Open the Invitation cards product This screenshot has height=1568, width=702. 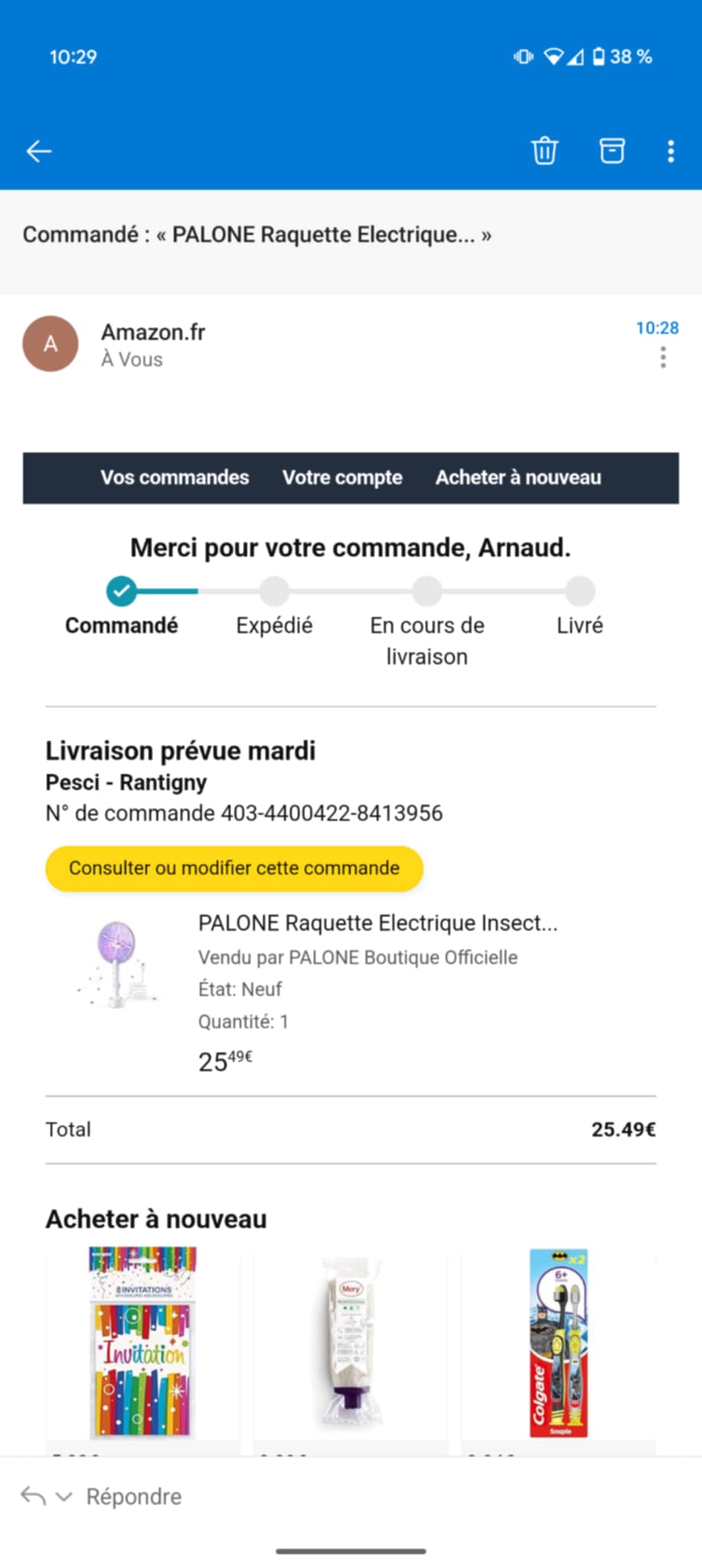[x=143, y=1343]
